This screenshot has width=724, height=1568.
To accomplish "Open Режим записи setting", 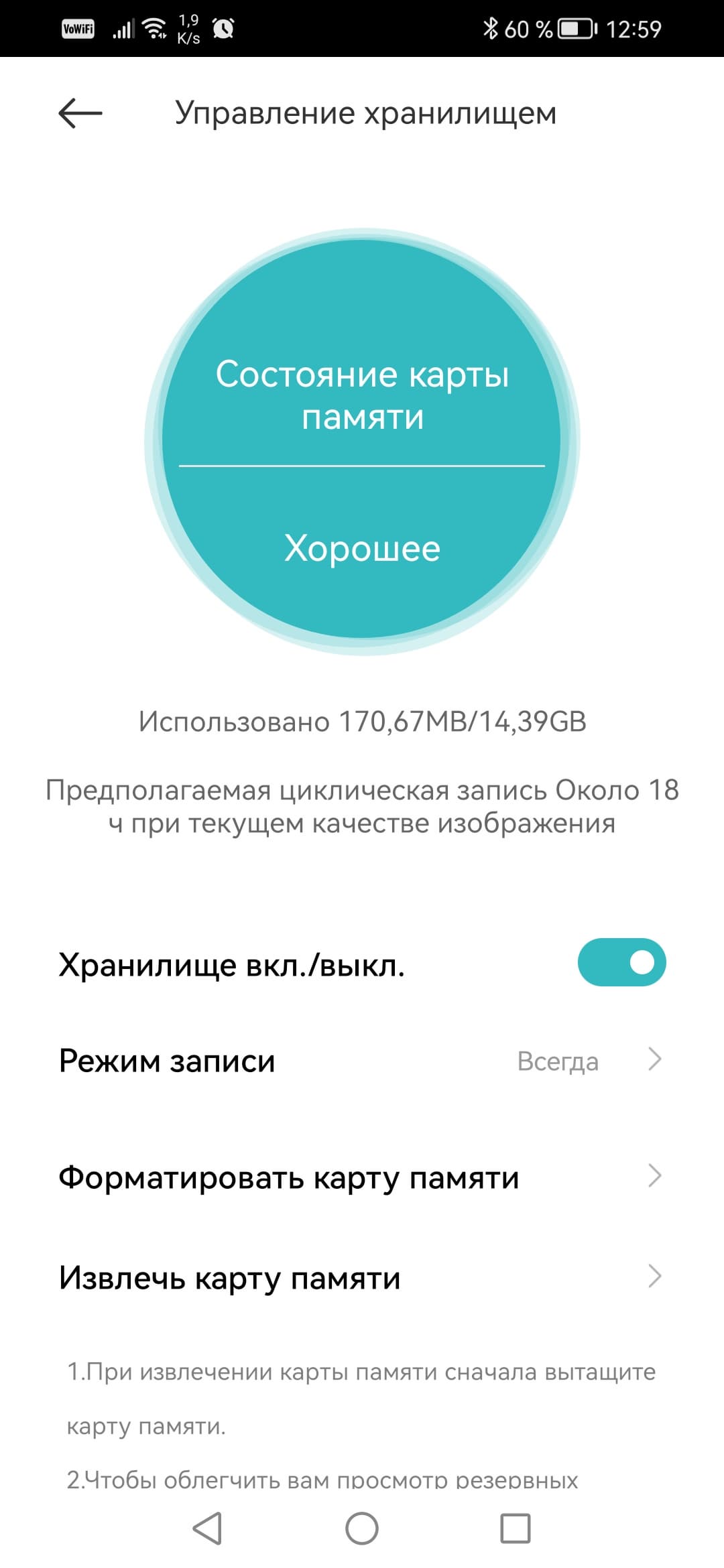I will [362, 1061].
